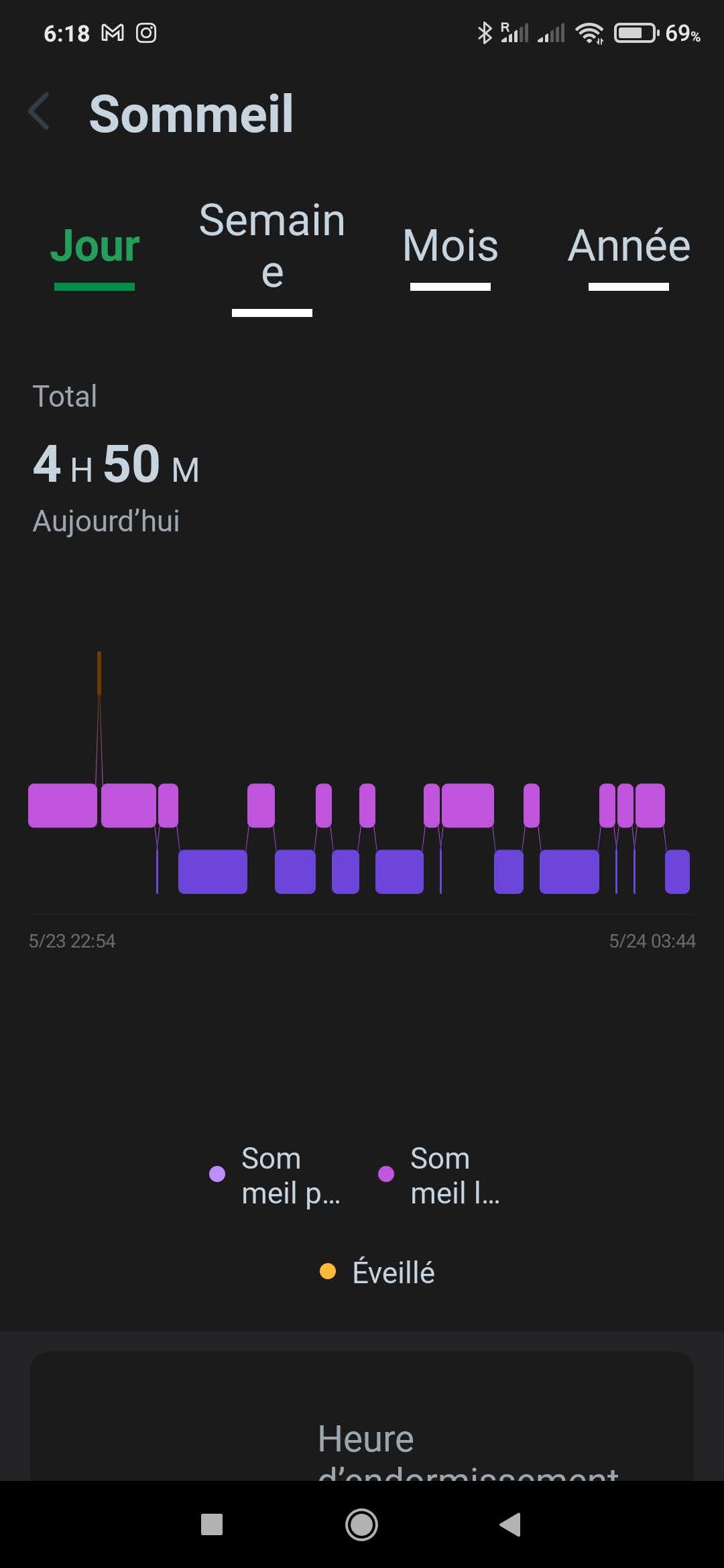The width and height of the screenshot is (724, 1568).
Task: Open the Année tab
Action: click(x=628, y=246)
